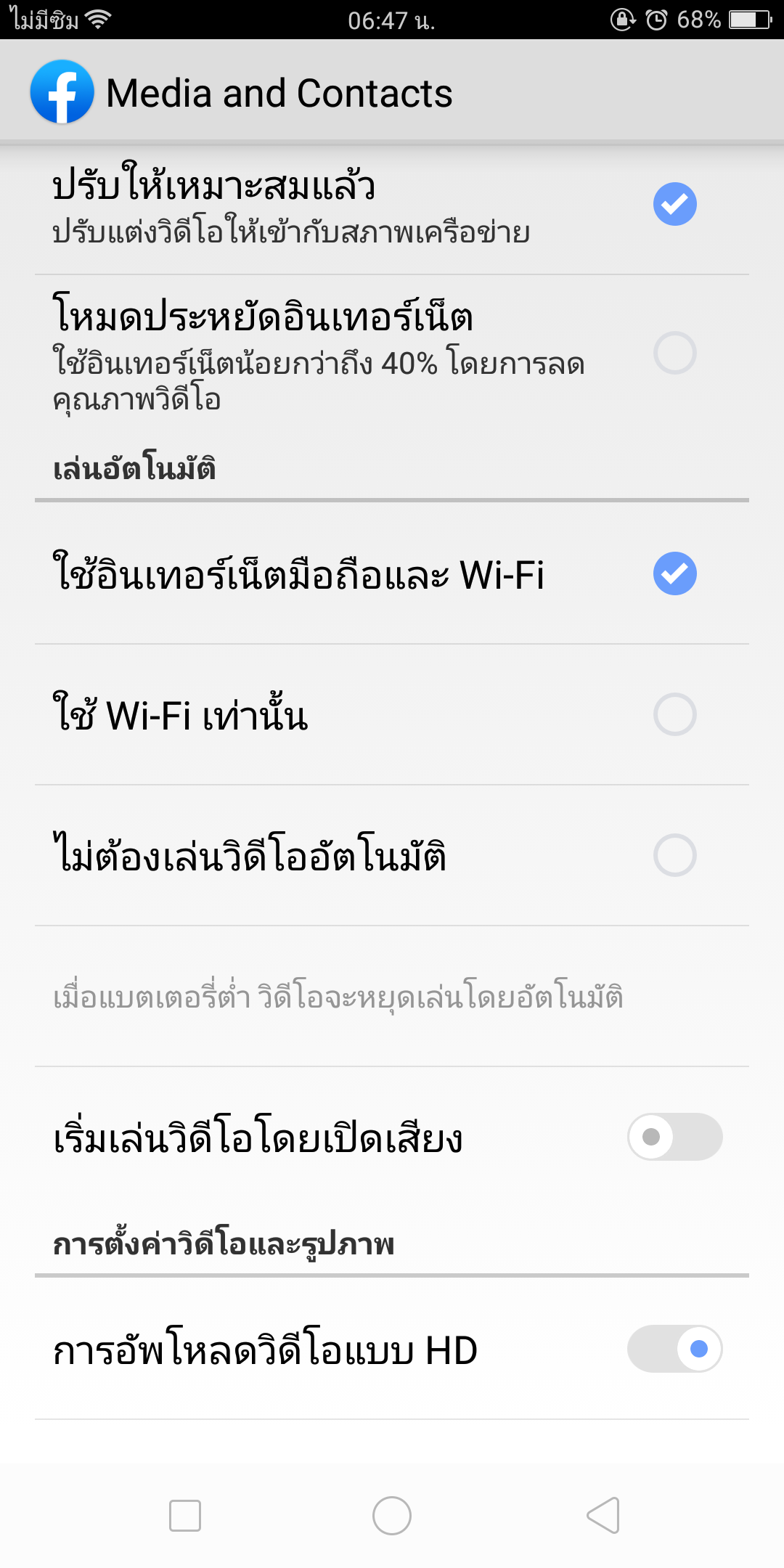Image resolution: width=784 pixels, height=1568 pixels.
Task: Go back using the system back button
Action: (603, 1516)
